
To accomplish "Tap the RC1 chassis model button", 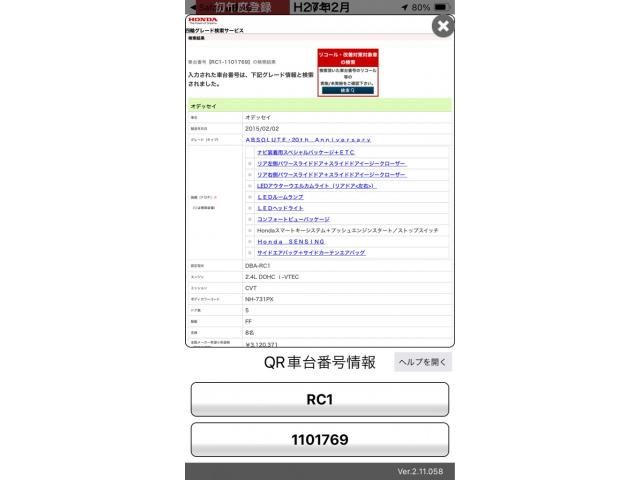I will pyautogui.click(x=320, y=399).
